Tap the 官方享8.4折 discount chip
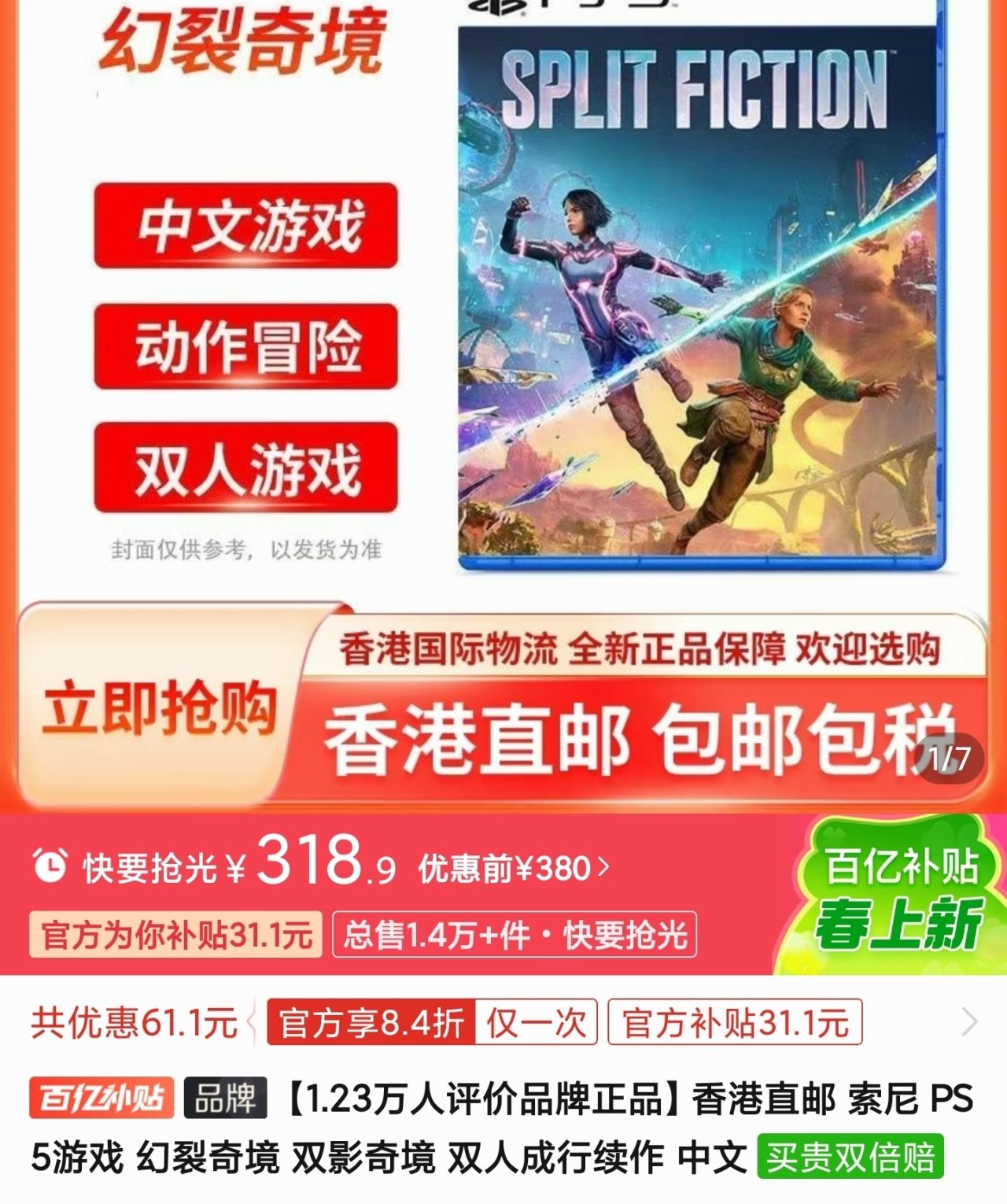1007x1204 pixels. tap(371, 1023)
